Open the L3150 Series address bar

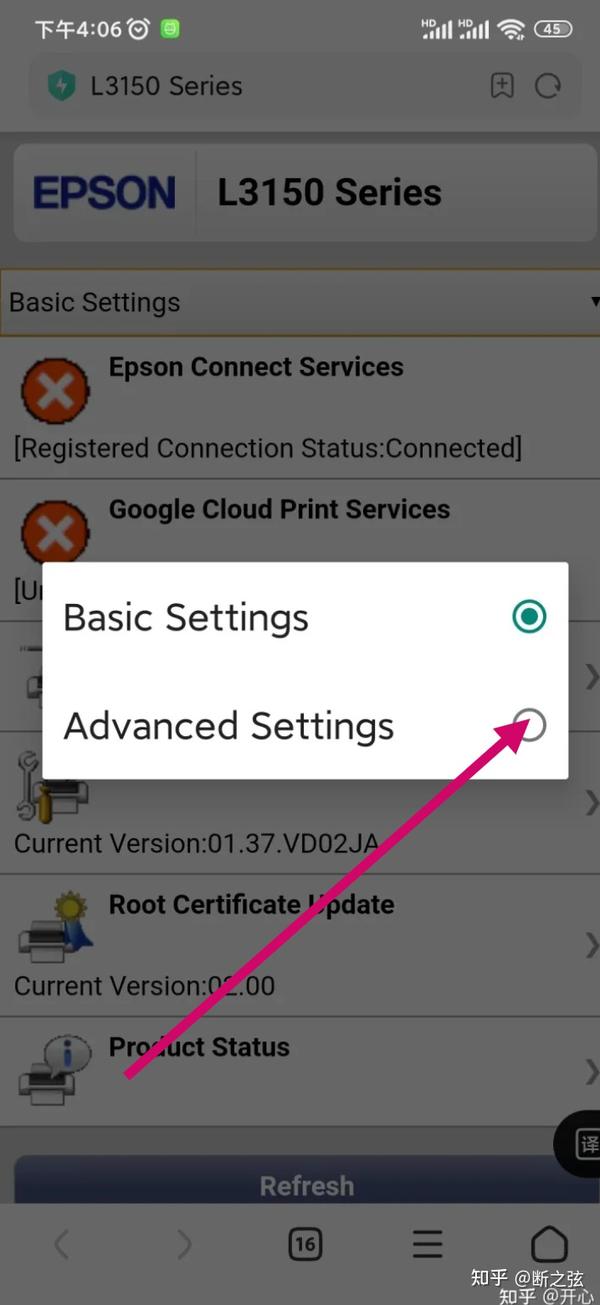click(260, 86)
